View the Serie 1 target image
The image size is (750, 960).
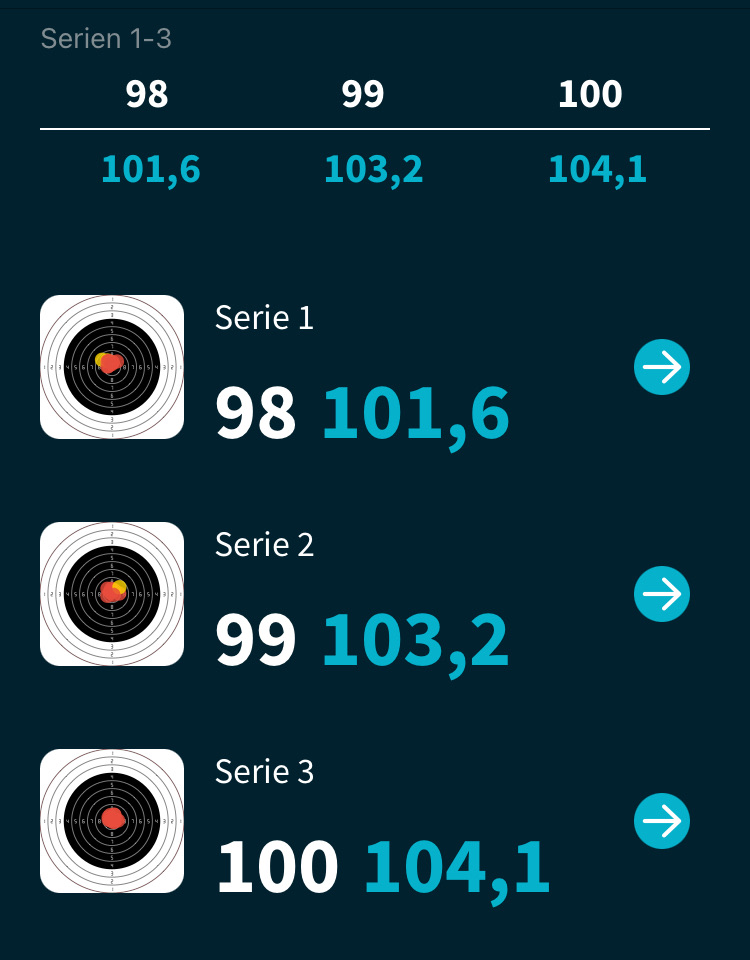tap(112, 367)
